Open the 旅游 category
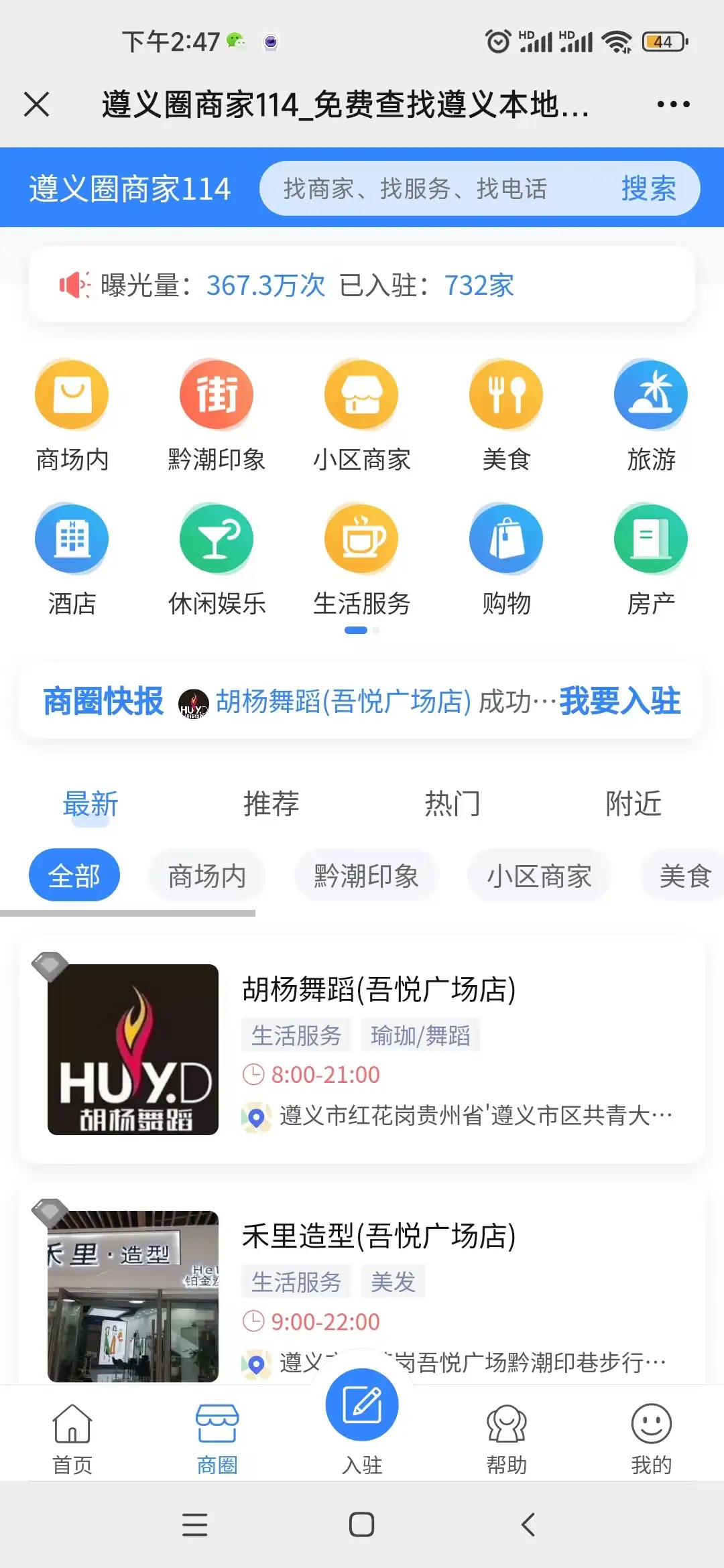724x1568 pixels. (x=651, y=395)
